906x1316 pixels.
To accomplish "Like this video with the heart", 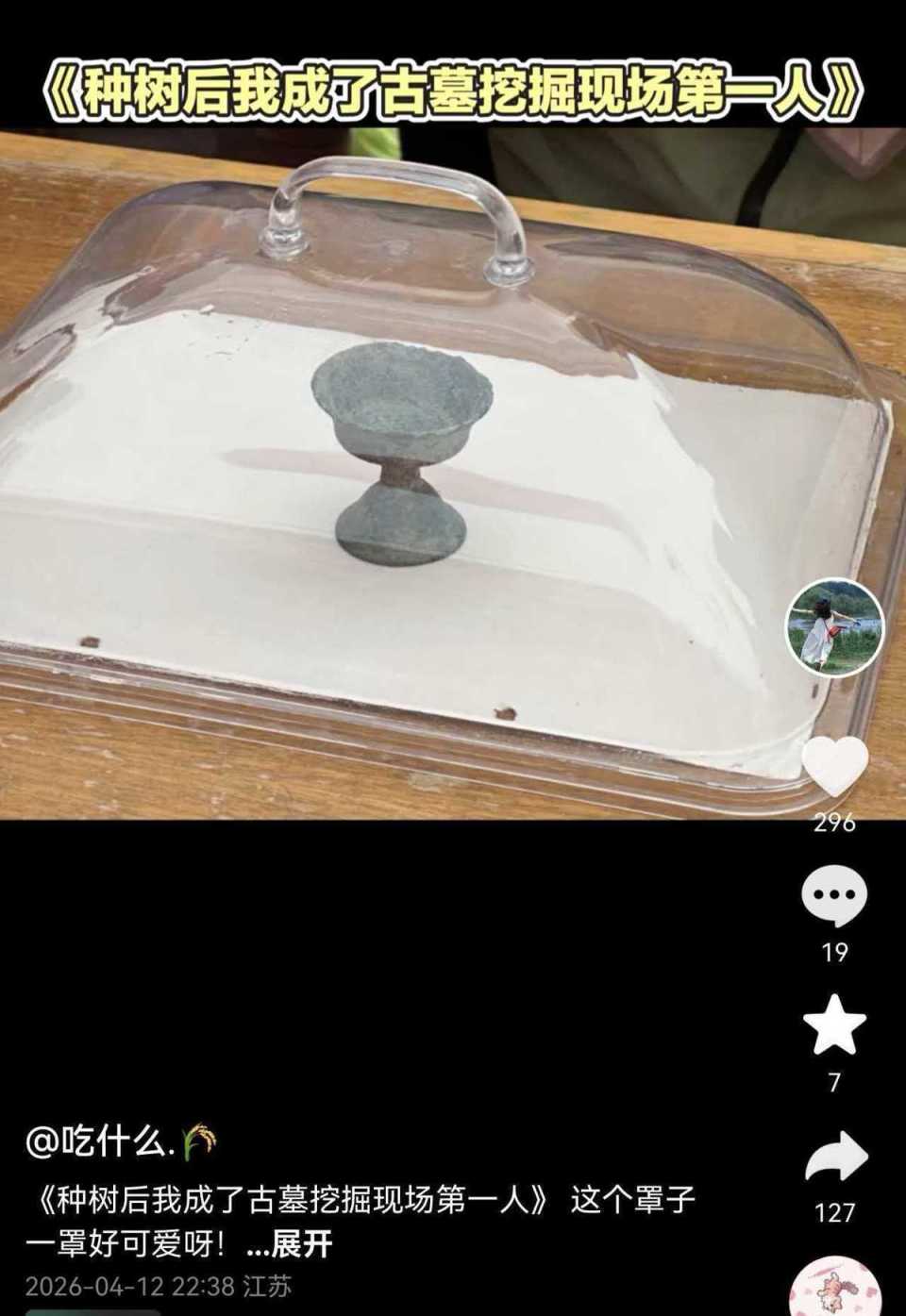I will tap(835, 766).
